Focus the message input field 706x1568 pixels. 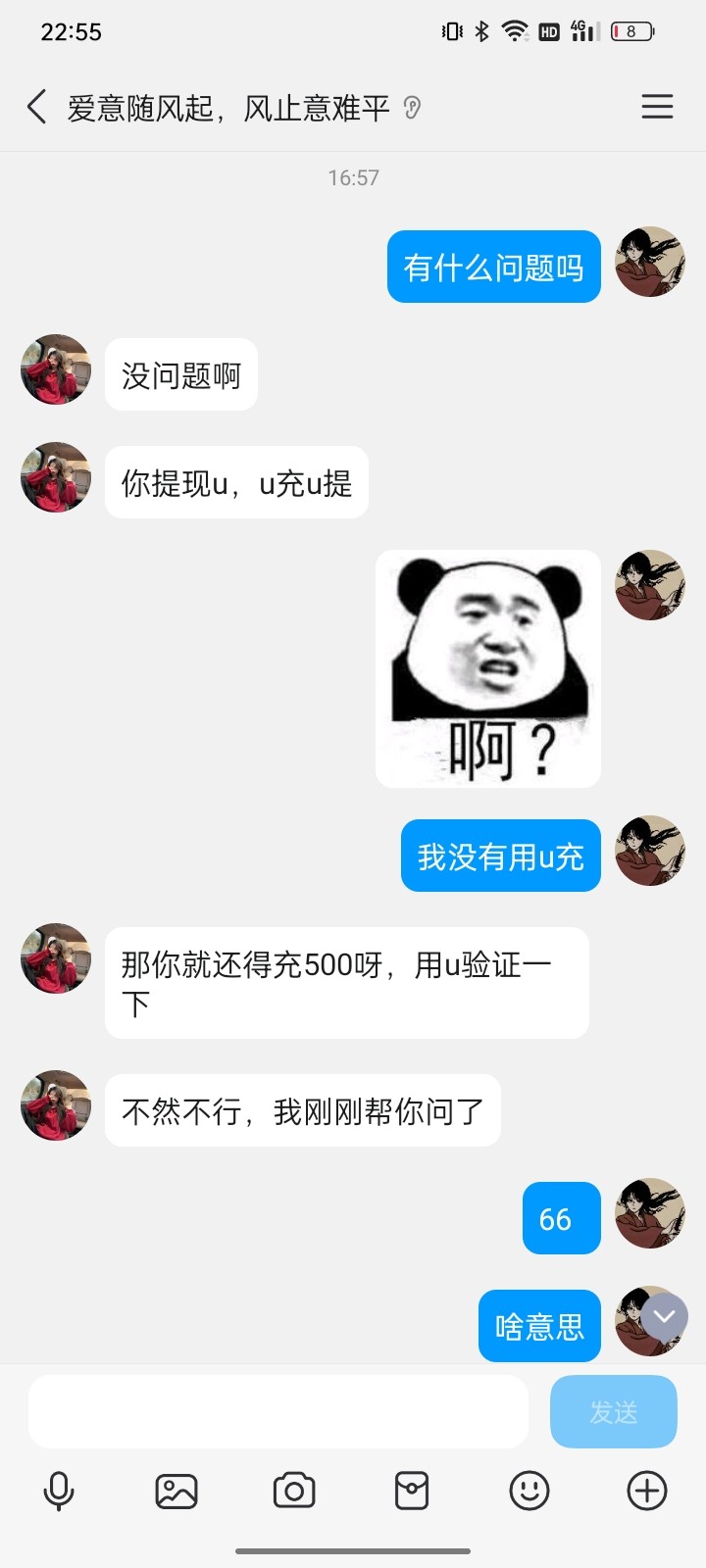(278, 1411)
